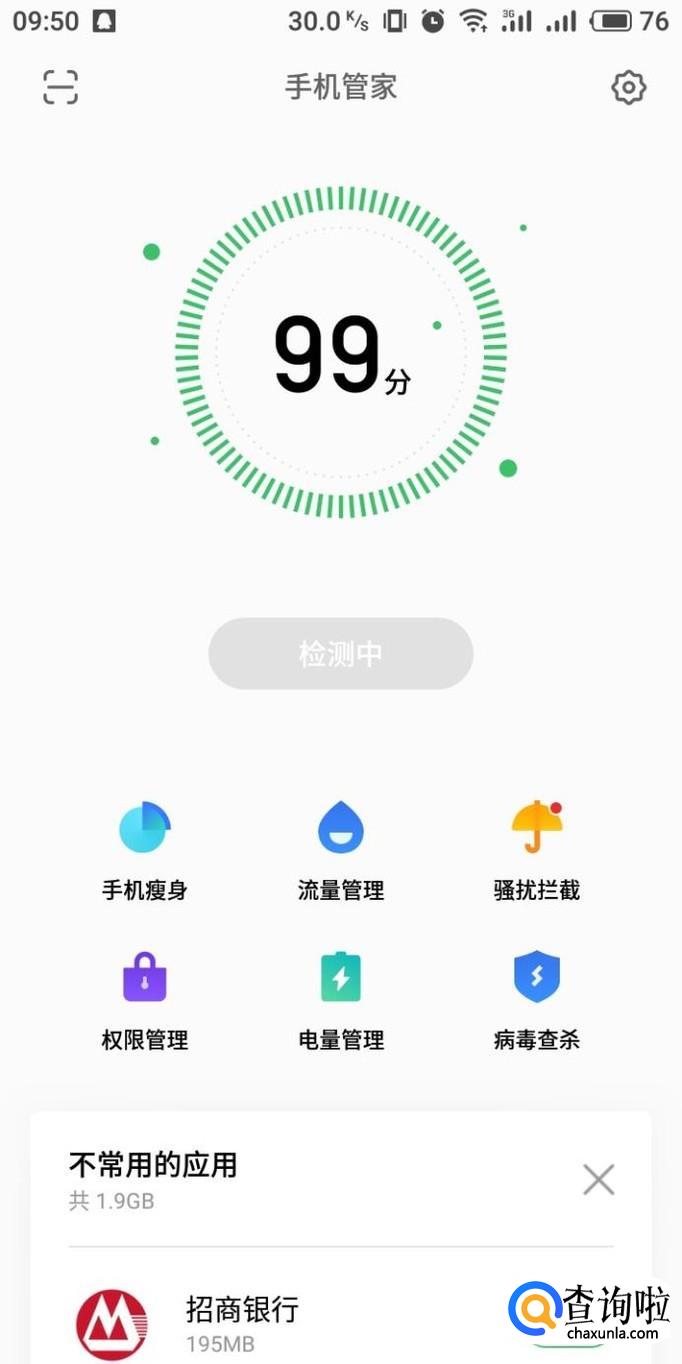Open the settings gear
Screen dimensions: 682x1364
coord(628,88)
